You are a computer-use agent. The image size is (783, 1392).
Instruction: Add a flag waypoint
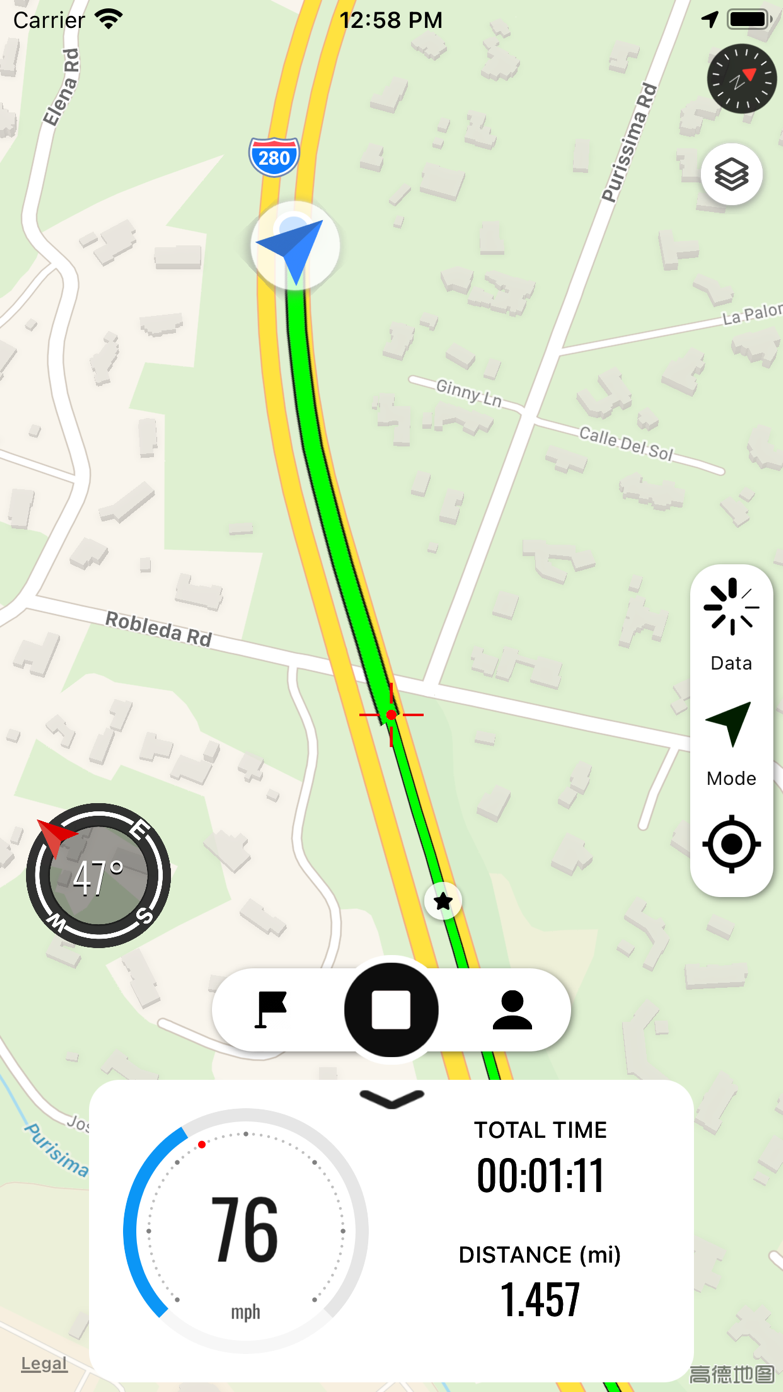click(271, 1010)
